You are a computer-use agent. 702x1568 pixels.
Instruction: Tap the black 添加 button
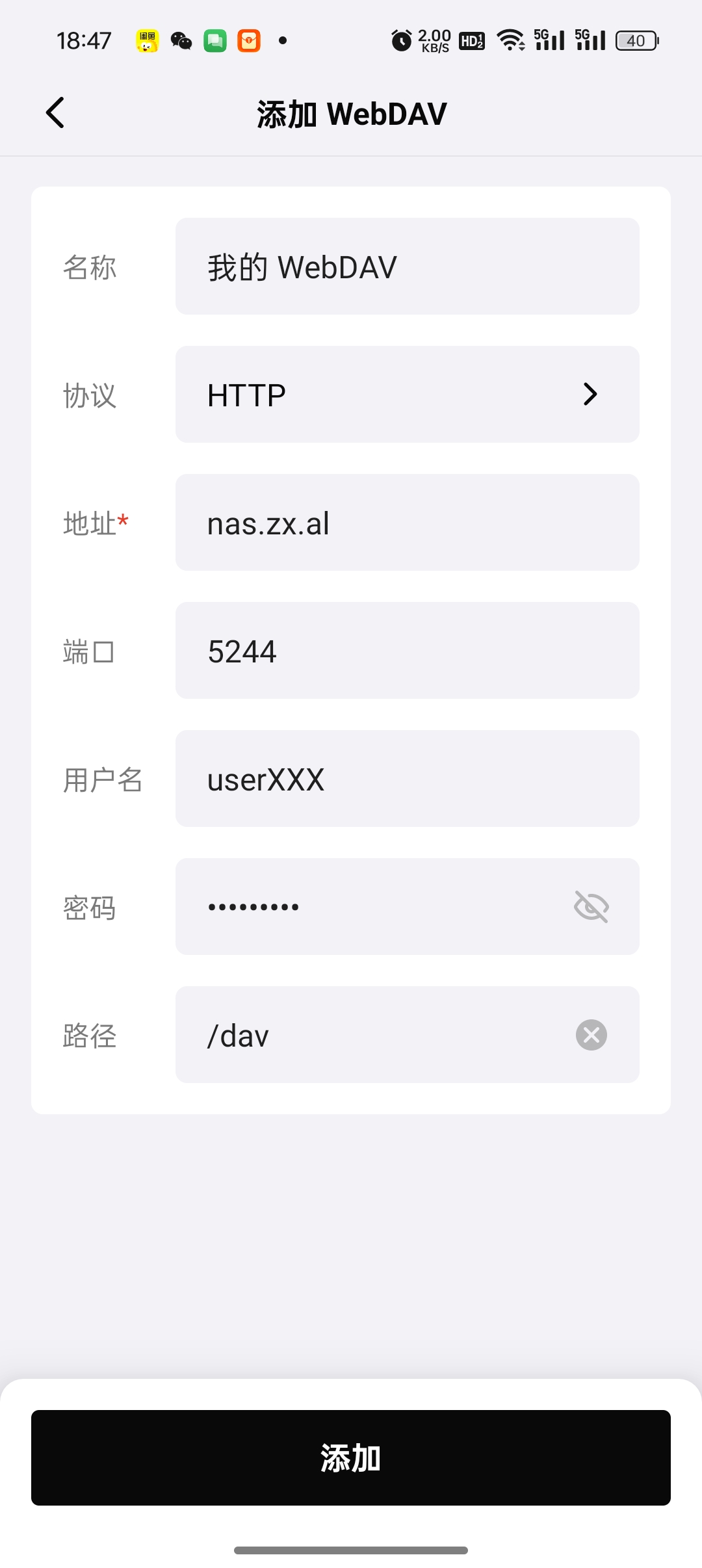pyautogui.click(x=351, y=1458)
